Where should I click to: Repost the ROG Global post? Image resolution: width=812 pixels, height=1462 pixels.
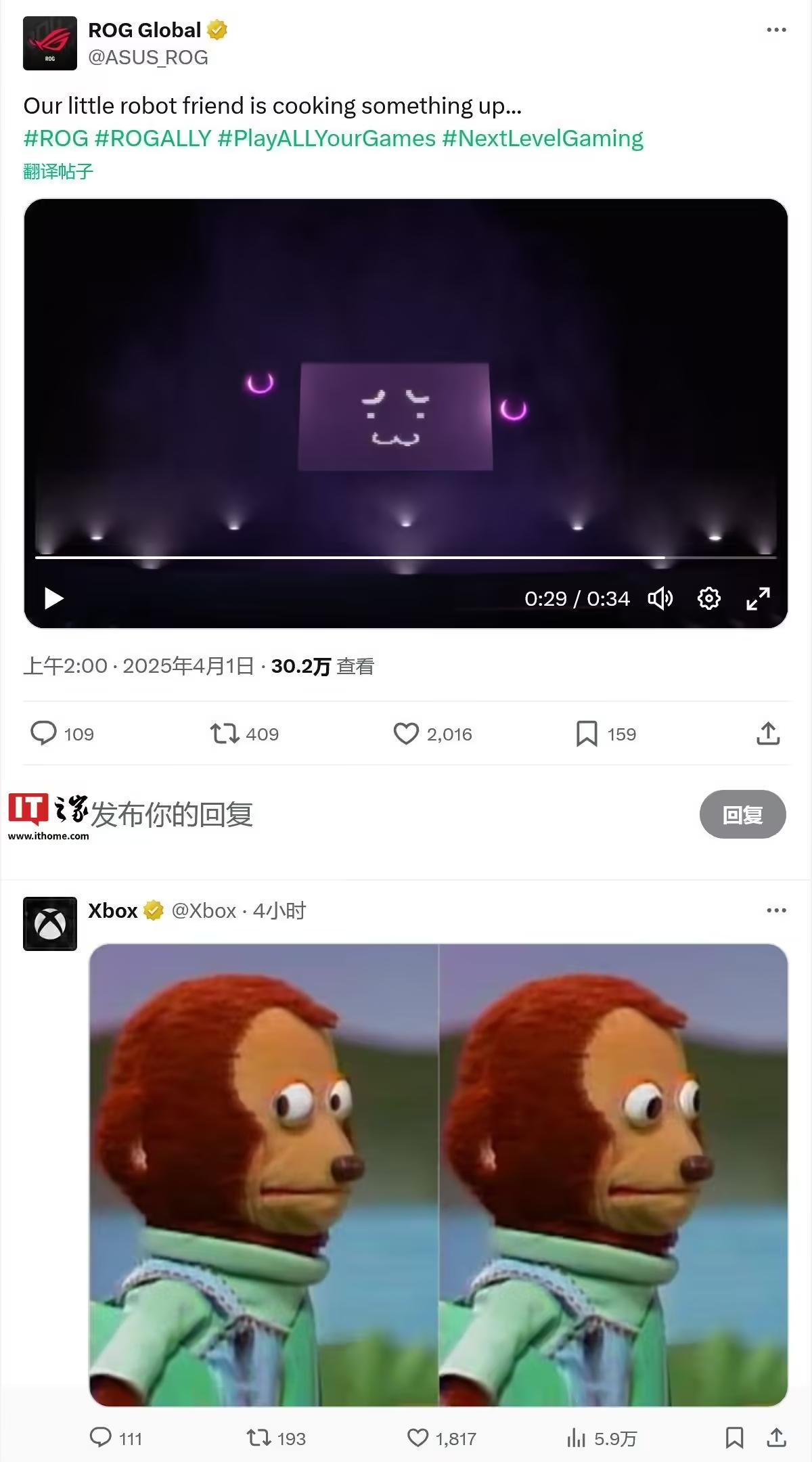225,734
